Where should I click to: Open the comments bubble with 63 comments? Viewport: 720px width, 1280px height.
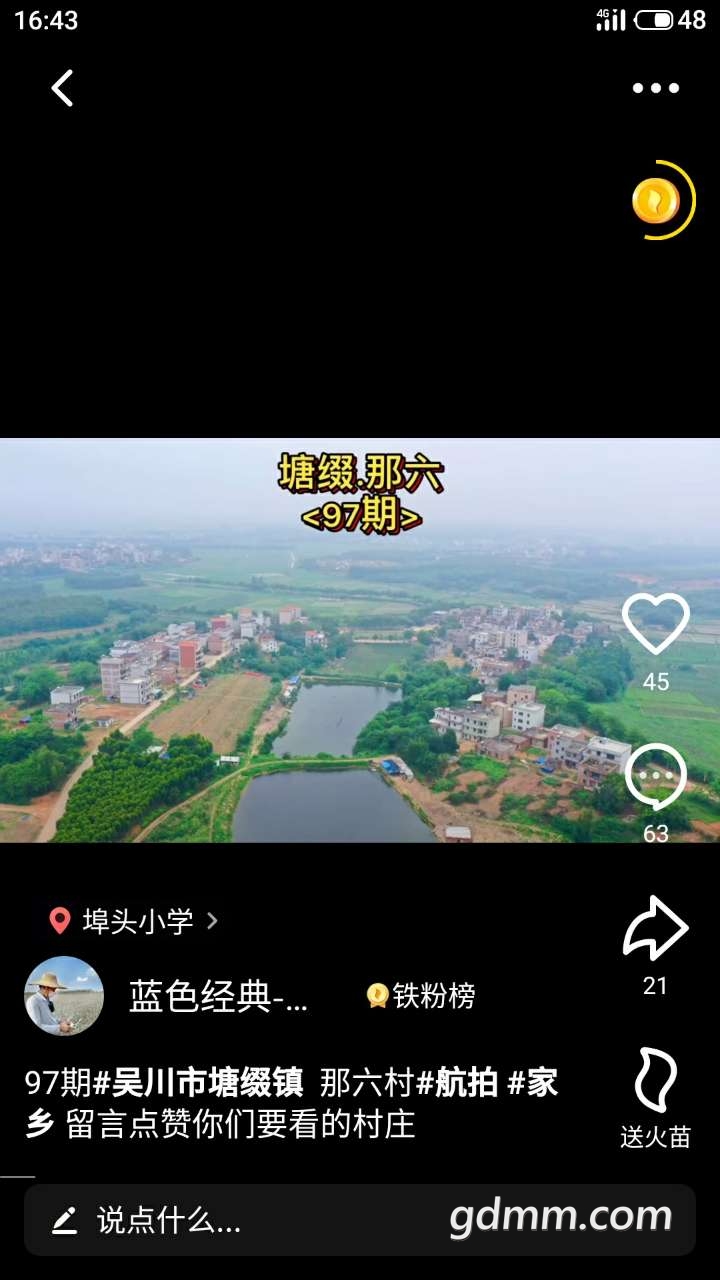[x=656, y=777]
